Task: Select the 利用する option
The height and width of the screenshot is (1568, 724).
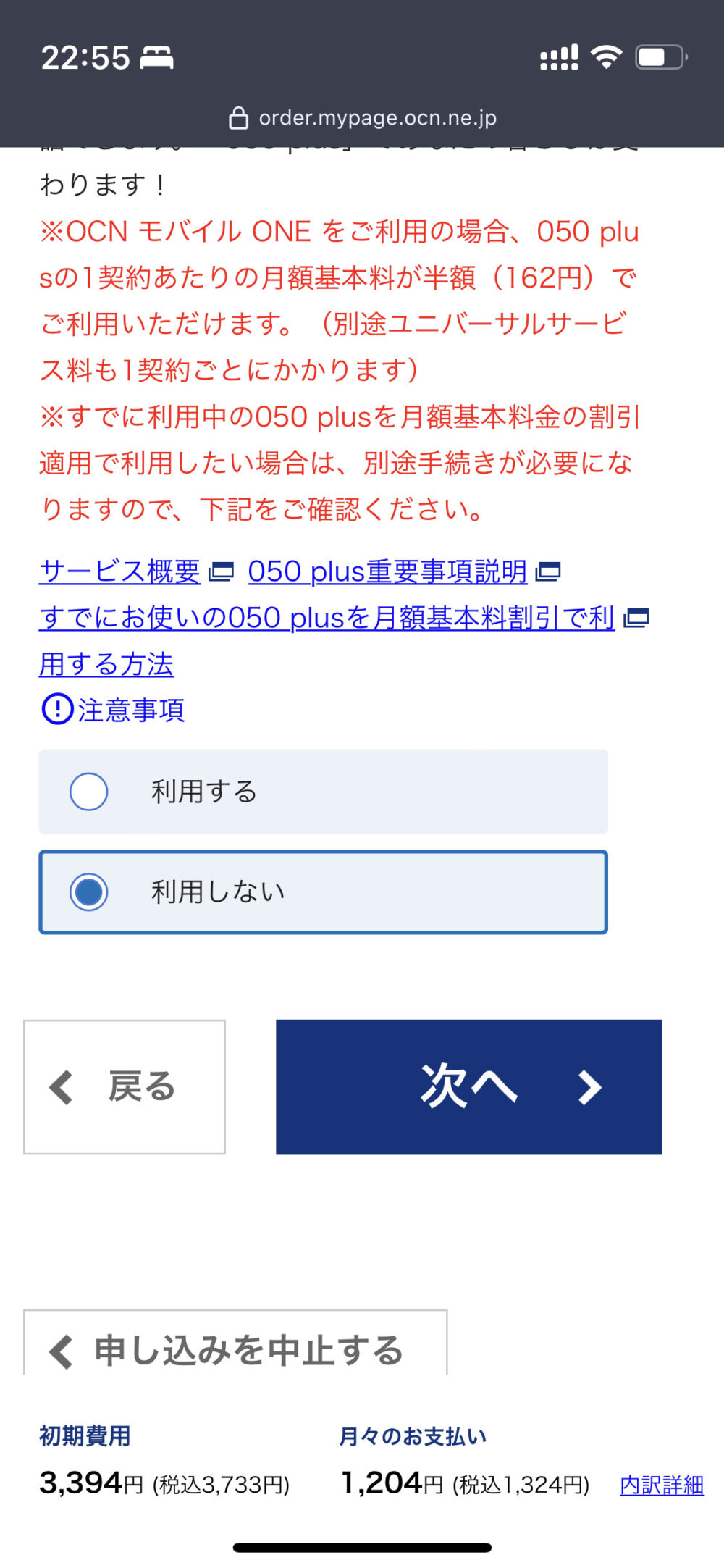Action: coord(323,792)
